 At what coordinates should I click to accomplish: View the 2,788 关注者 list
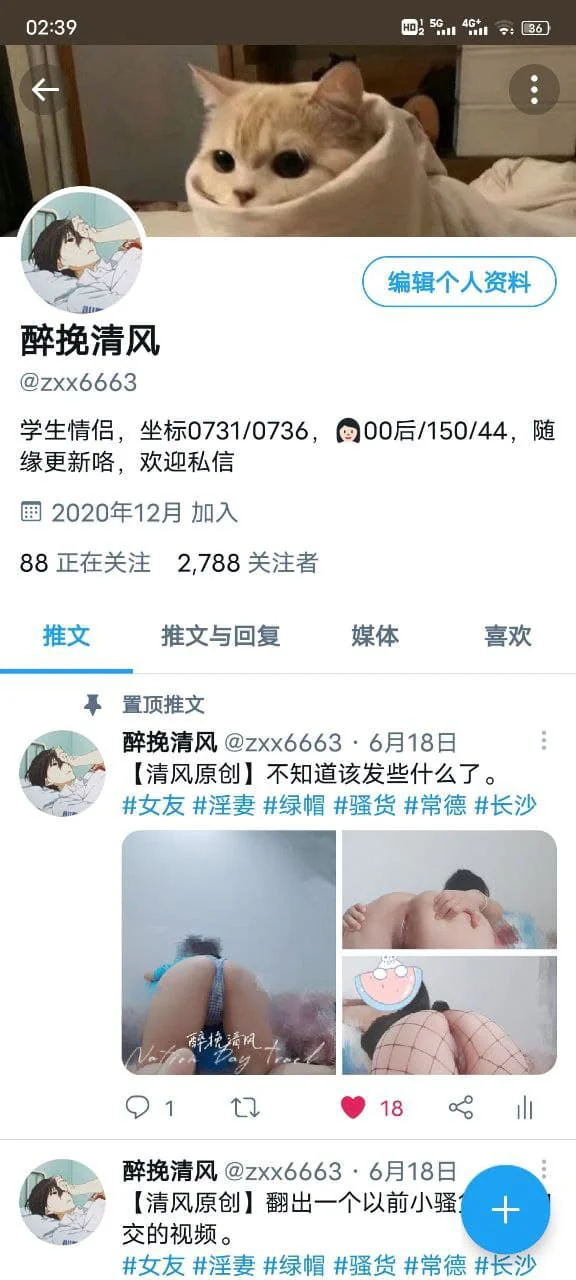(247, 563)
